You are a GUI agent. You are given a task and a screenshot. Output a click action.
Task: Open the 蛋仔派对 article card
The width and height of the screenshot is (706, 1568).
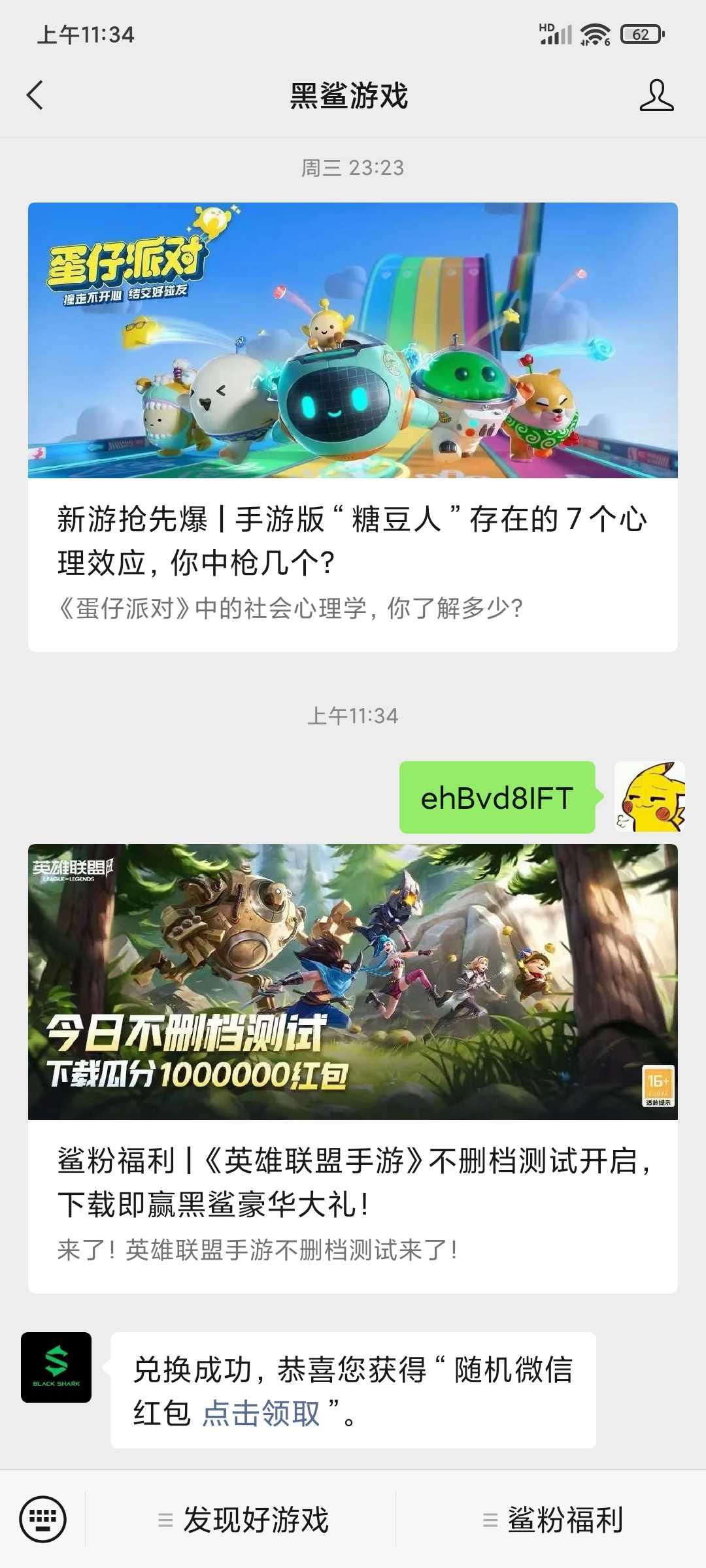click(x=353, y=427)
